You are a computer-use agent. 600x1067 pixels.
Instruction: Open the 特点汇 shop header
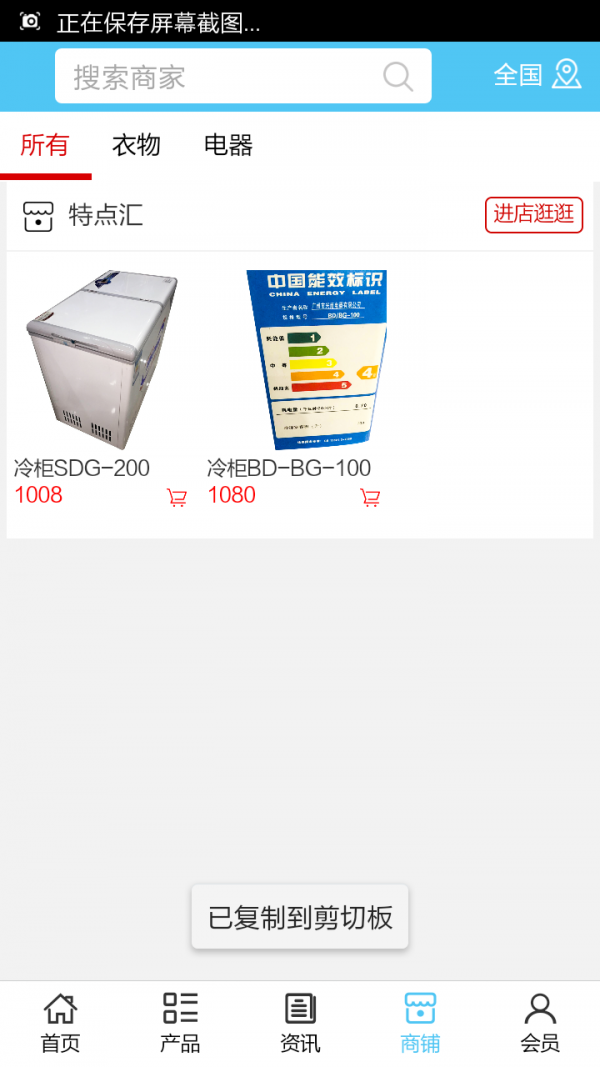click(105, 215)
